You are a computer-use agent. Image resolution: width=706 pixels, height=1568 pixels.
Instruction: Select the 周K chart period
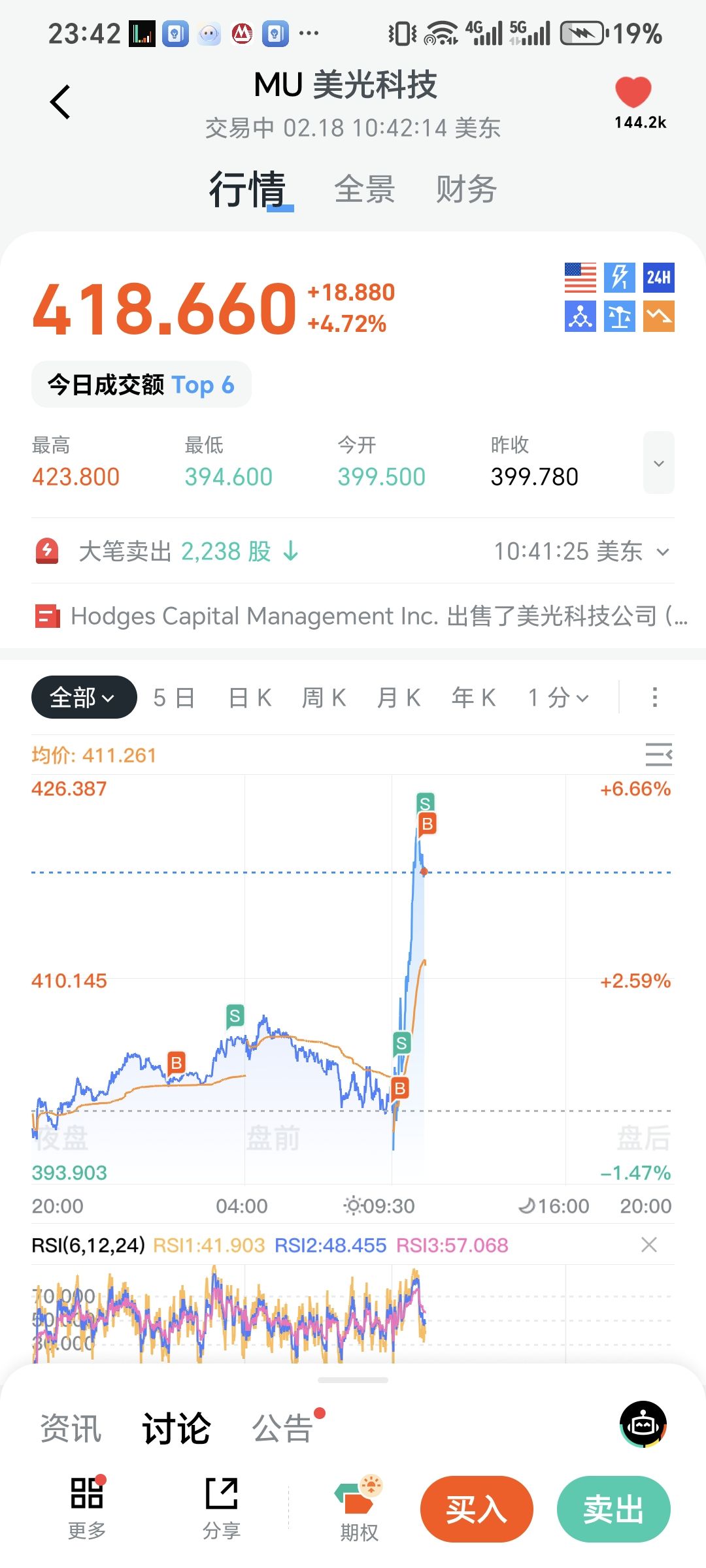324,698
